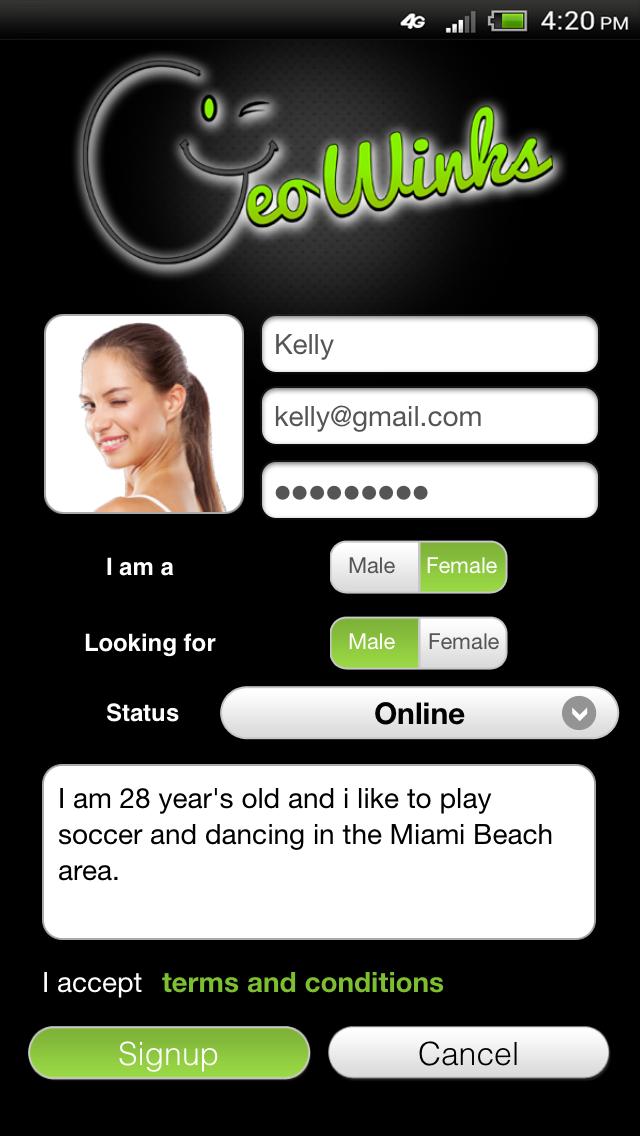Tap the email field with kelly@gmail.com
The width and height of the screenshot is (640, 1136).
pyautogui.click(x=429, y=417)
